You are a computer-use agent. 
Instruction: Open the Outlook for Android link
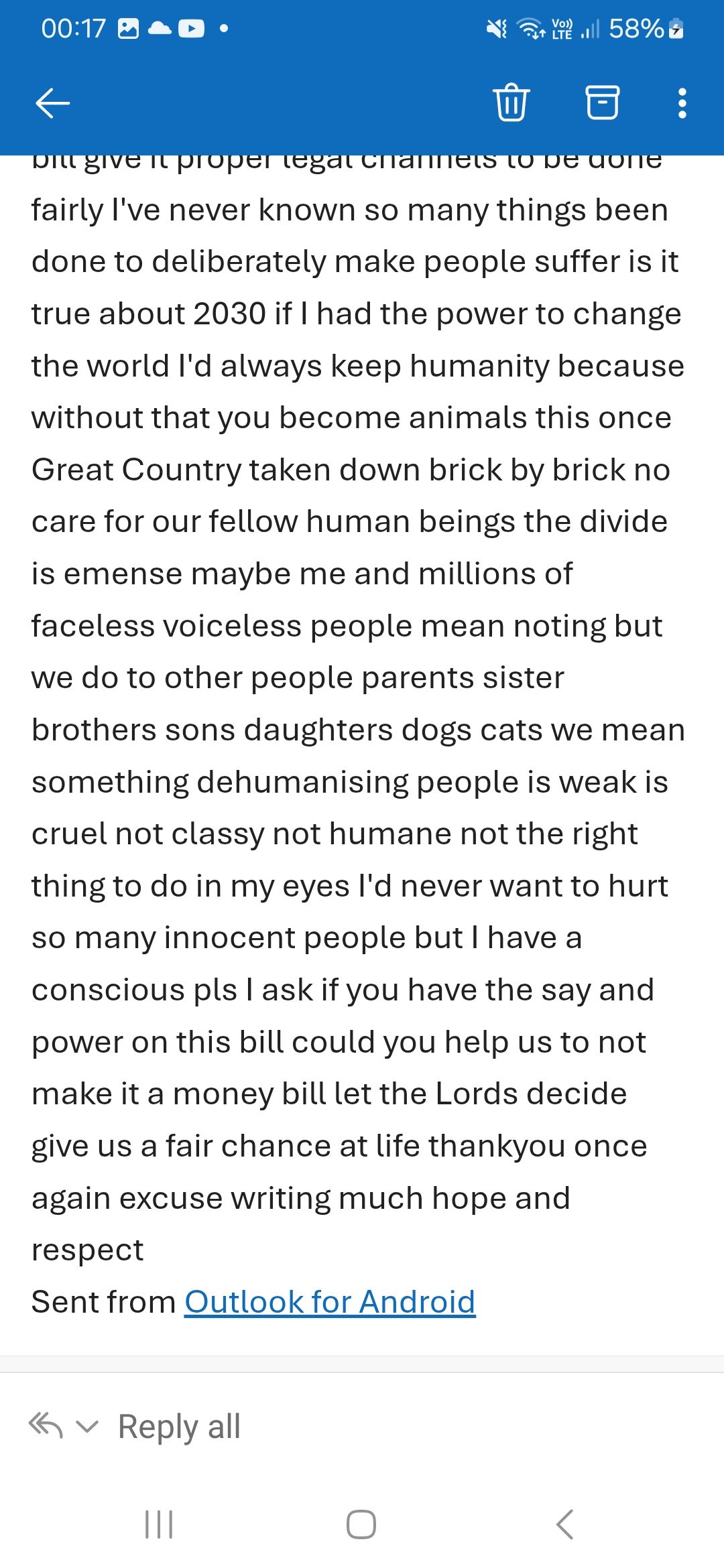(330, 1302)
